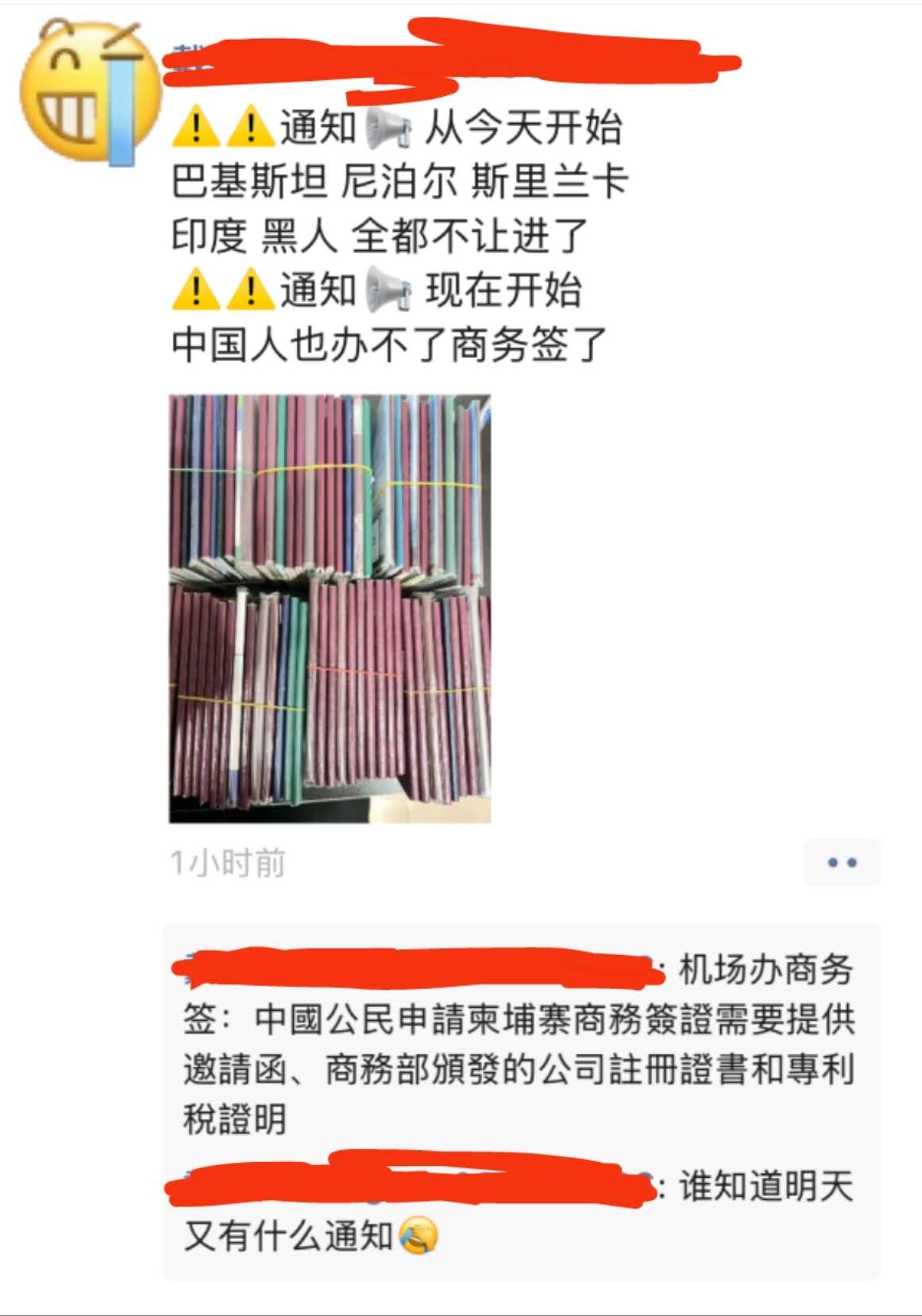922x1316 pixels.
Task: Open the attached passport stacks photo
Action: (x=330, y=609)
